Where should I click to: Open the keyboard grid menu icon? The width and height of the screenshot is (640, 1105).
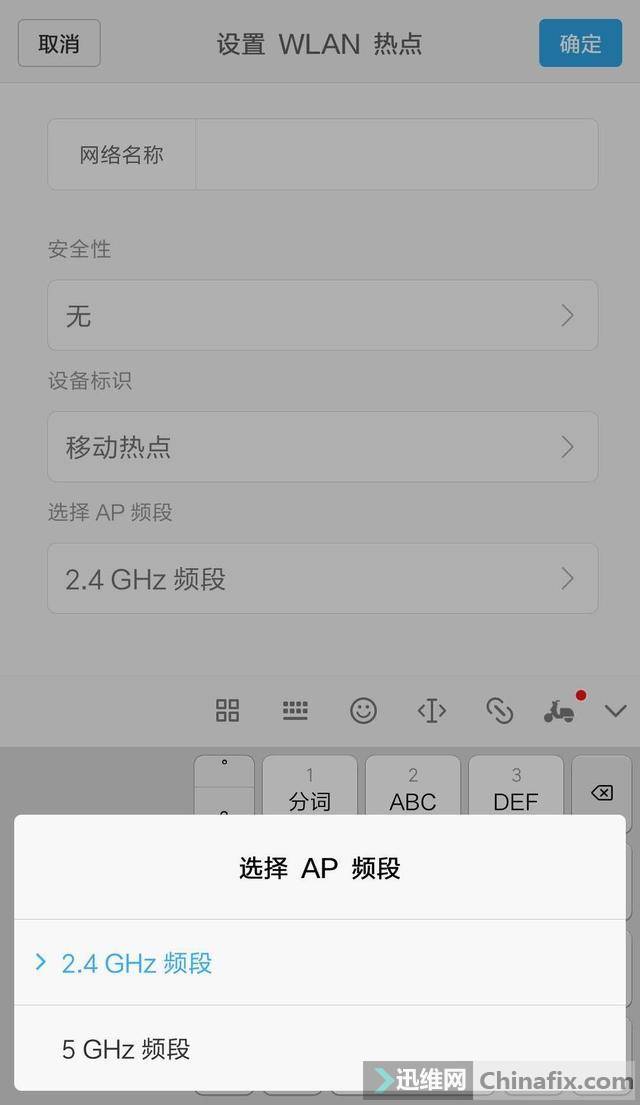coord(228,711)
